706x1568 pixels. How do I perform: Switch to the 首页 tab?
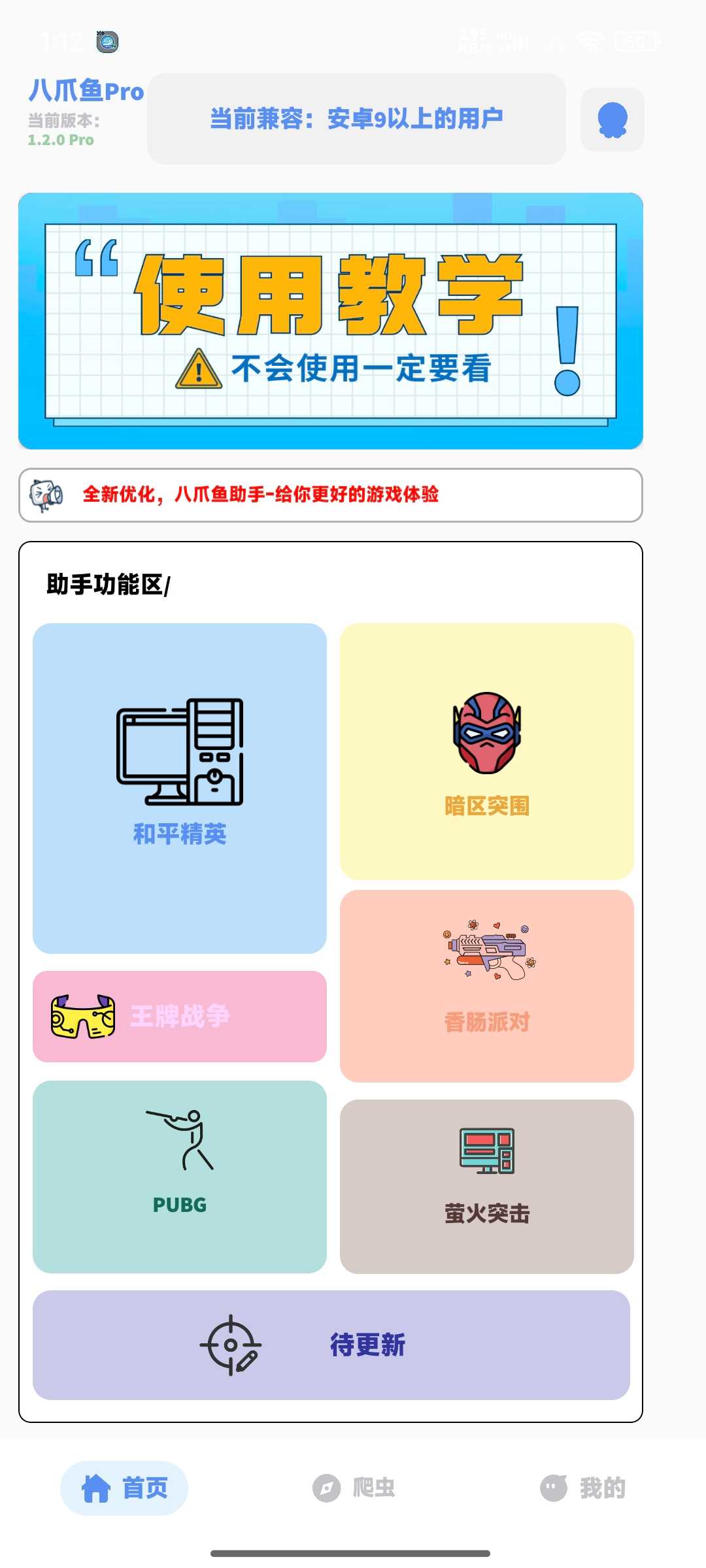tap(124, 1488)
